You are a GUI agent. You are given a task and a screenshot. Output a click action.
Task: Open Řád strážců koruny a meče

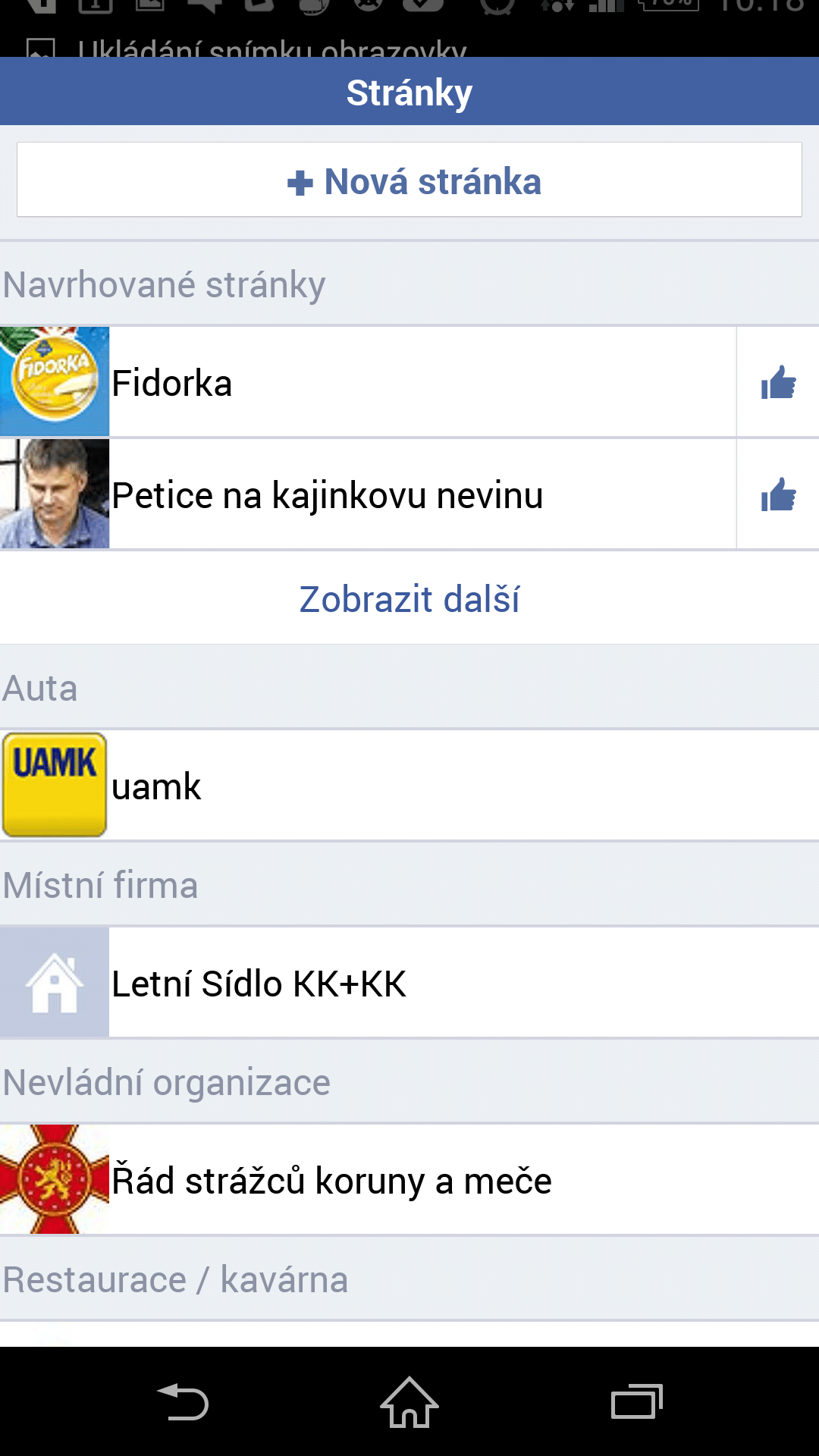409,1180
